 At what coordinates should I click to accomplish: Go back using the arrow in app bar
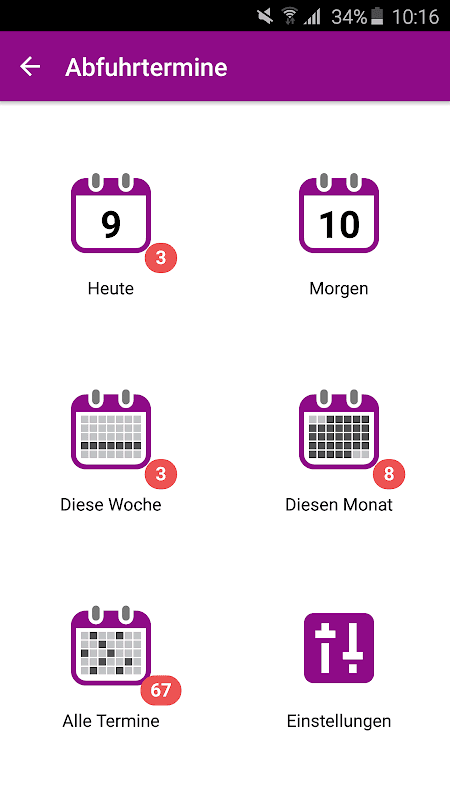[30, 67]
